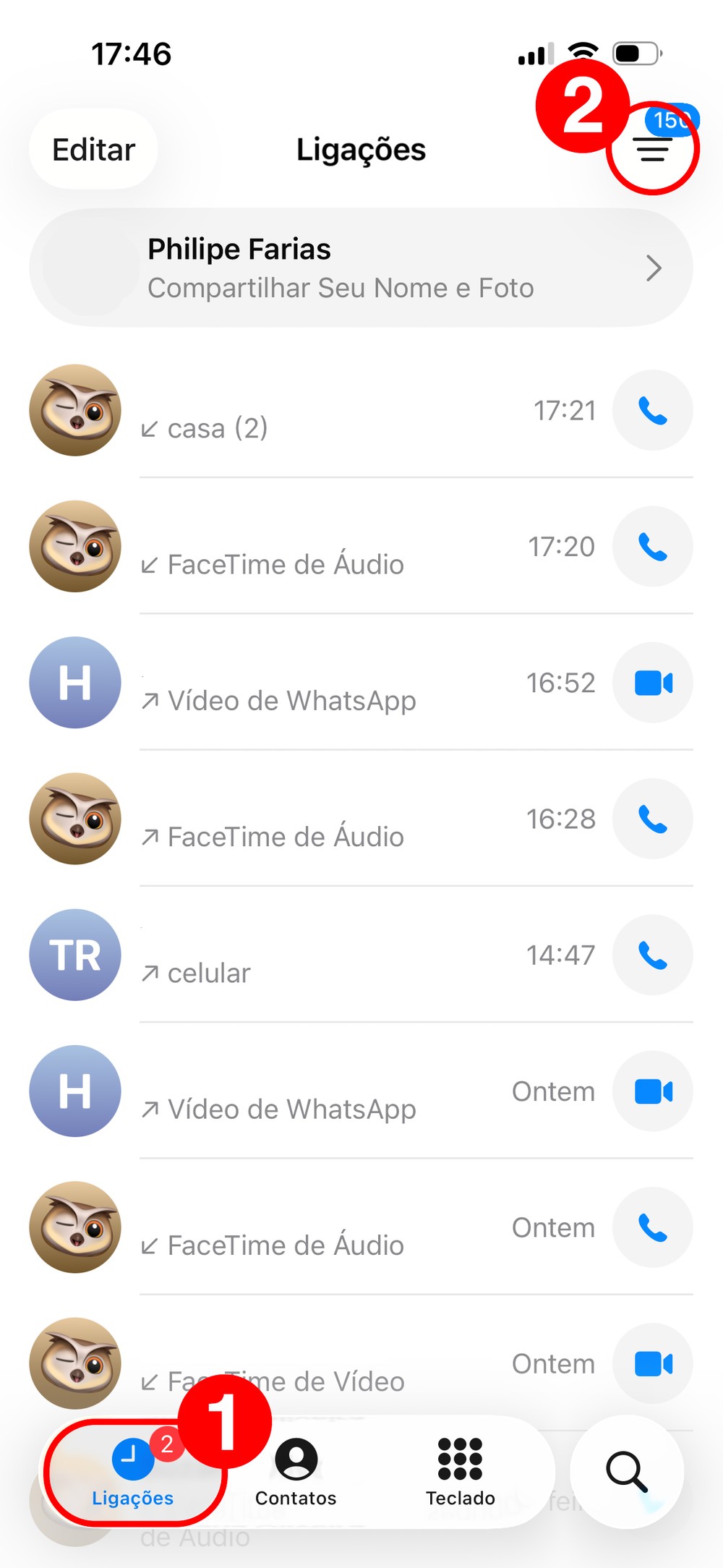
Task: Call back the 17:21 casa entry
Action: [x=652, y=411]
